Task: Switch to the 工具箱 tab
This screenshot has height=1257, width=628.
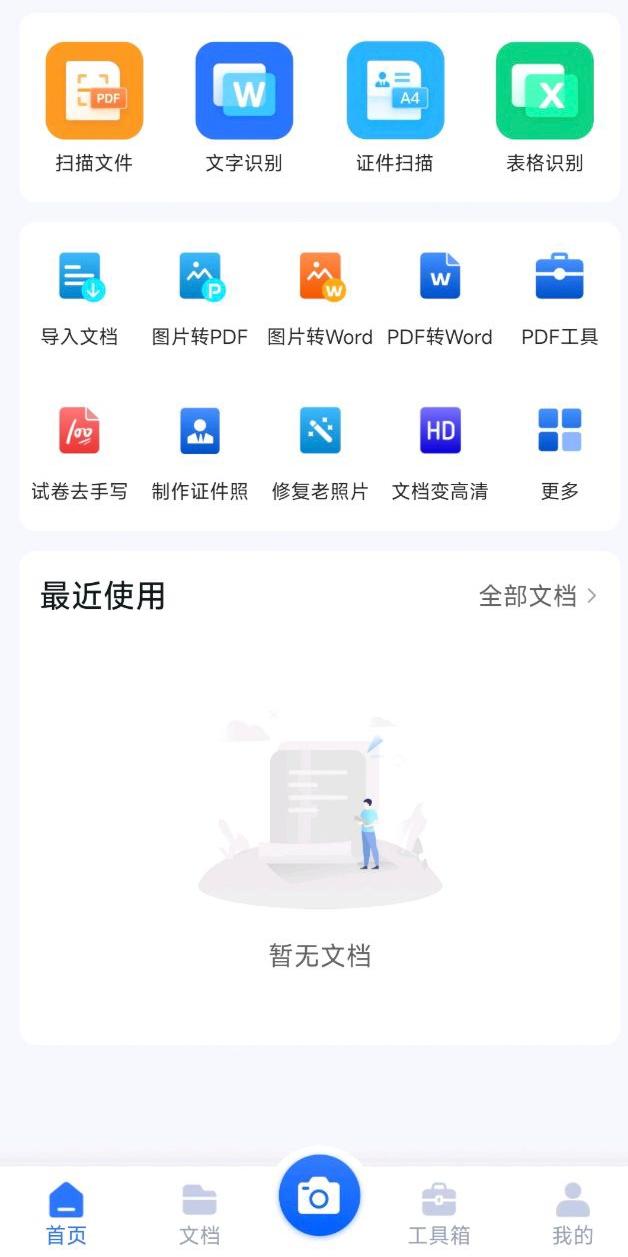Action: (x=439, y=1214)
